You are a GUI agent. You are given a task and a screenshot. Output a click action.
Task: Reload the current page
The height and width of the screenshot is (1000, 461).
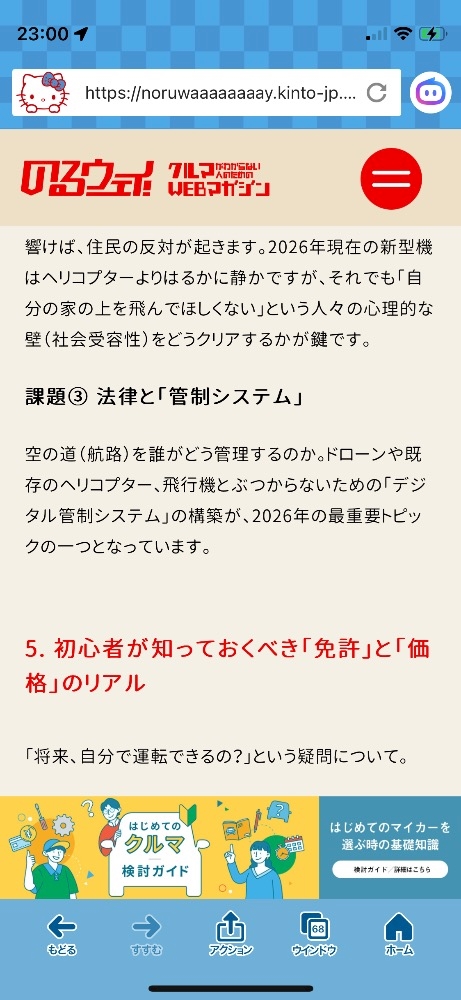click(377, 93)
